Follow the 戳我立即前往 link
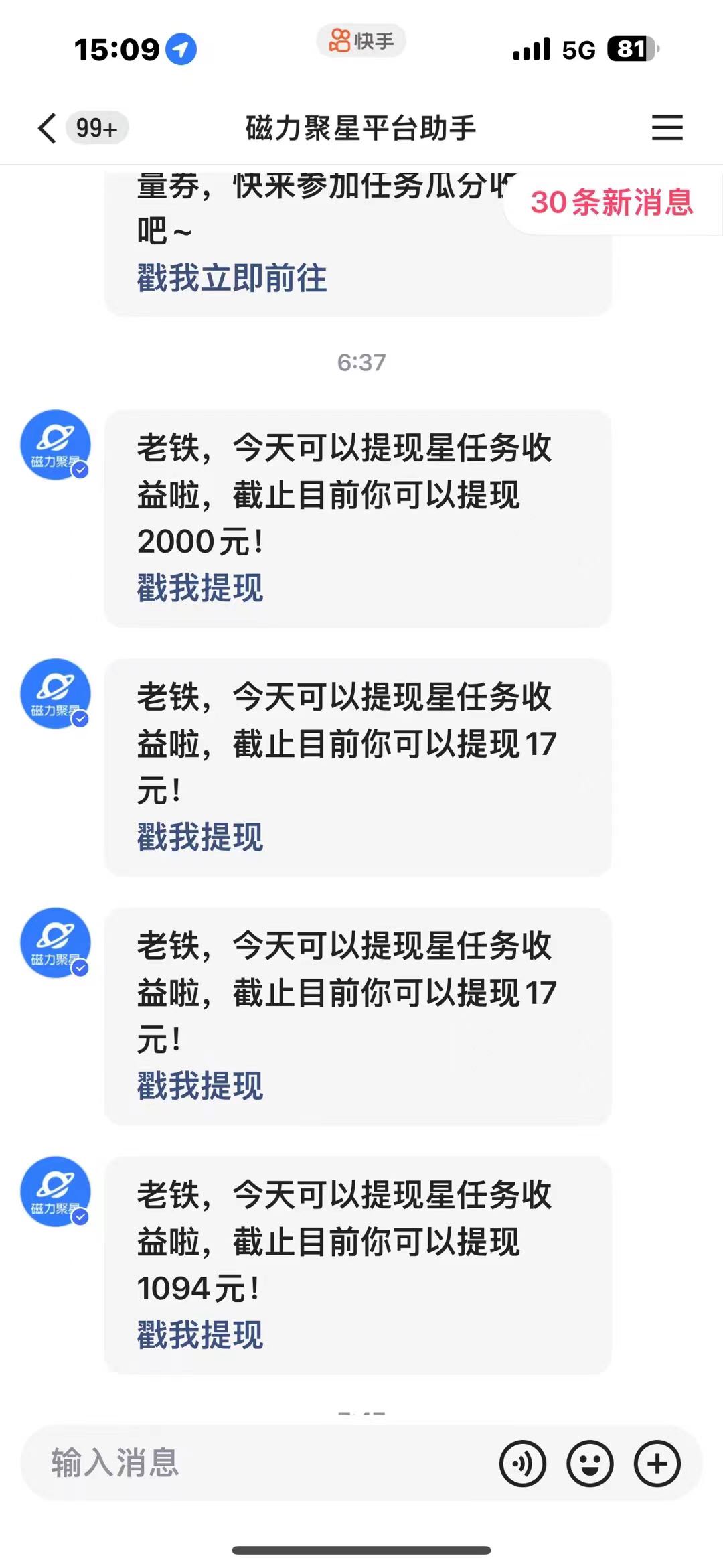The image size is (723, 1568). tap(232, 277)
